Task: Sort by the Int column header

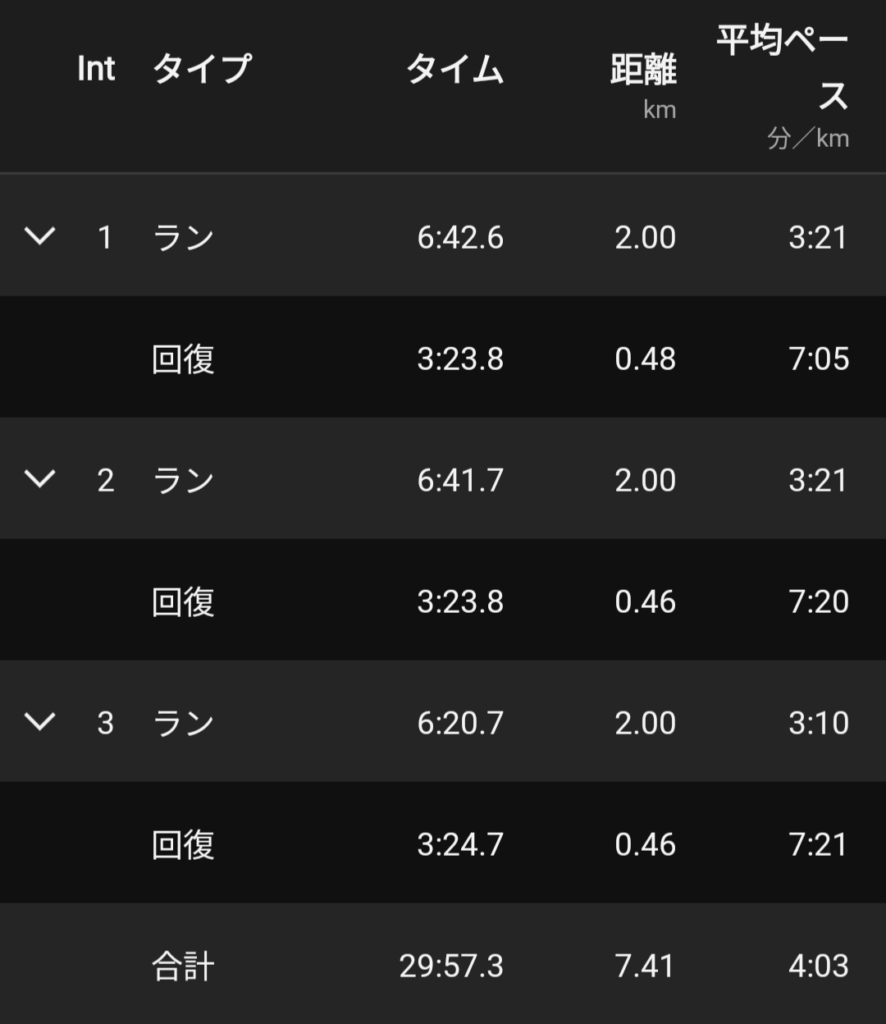Action: [96, 69]
